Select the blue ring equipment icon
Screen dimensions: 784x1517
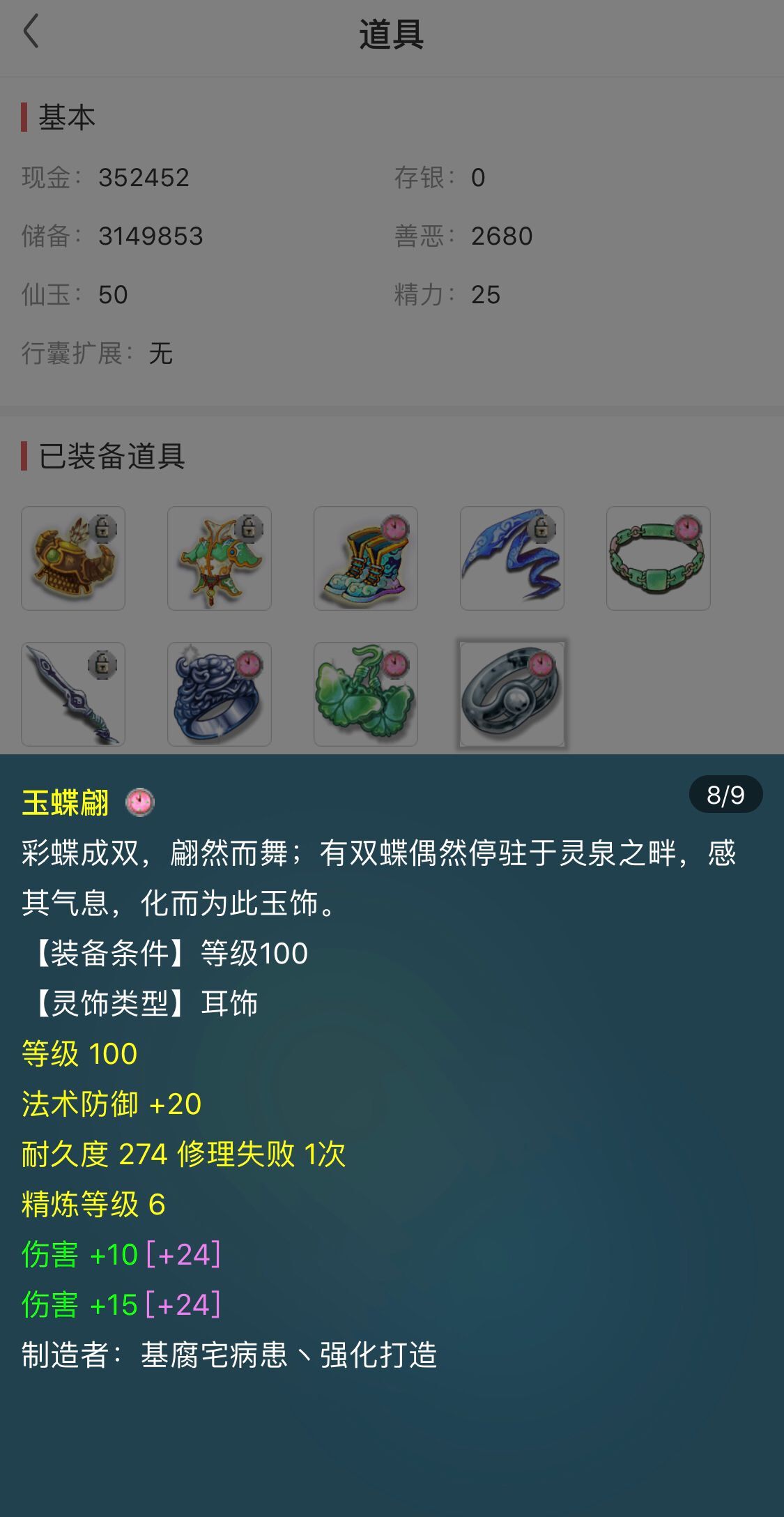point(219,695)
